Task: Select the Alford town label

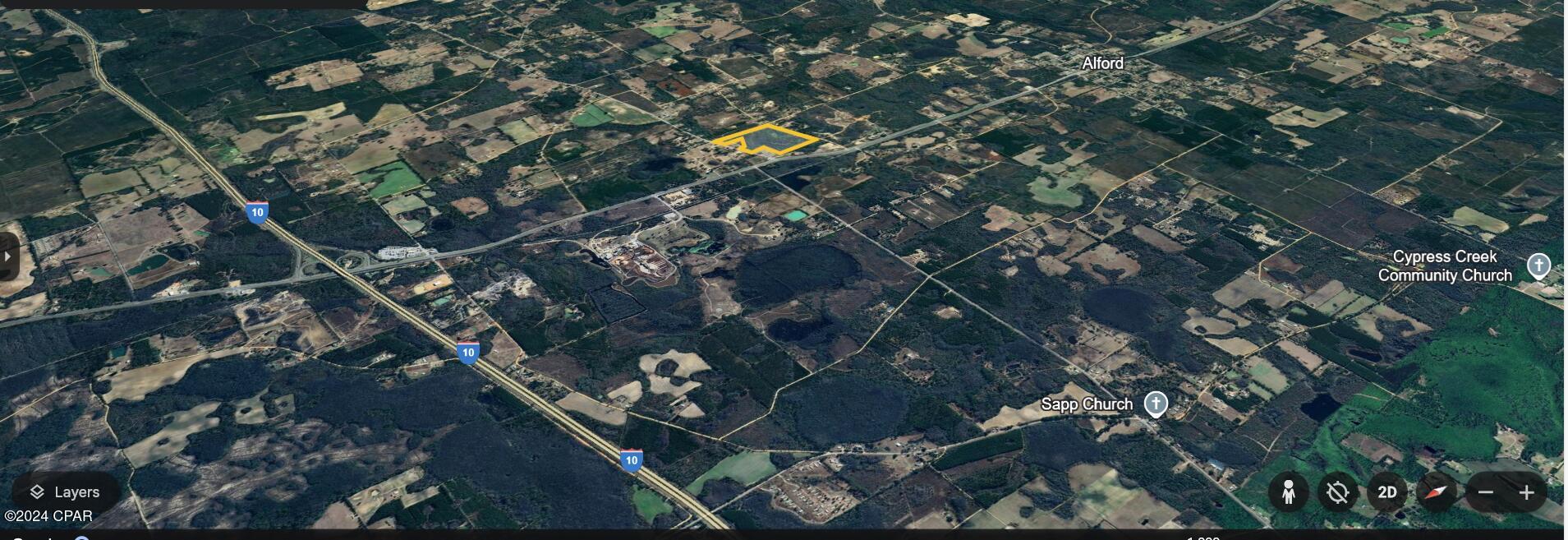Action: coord(1102,63)
